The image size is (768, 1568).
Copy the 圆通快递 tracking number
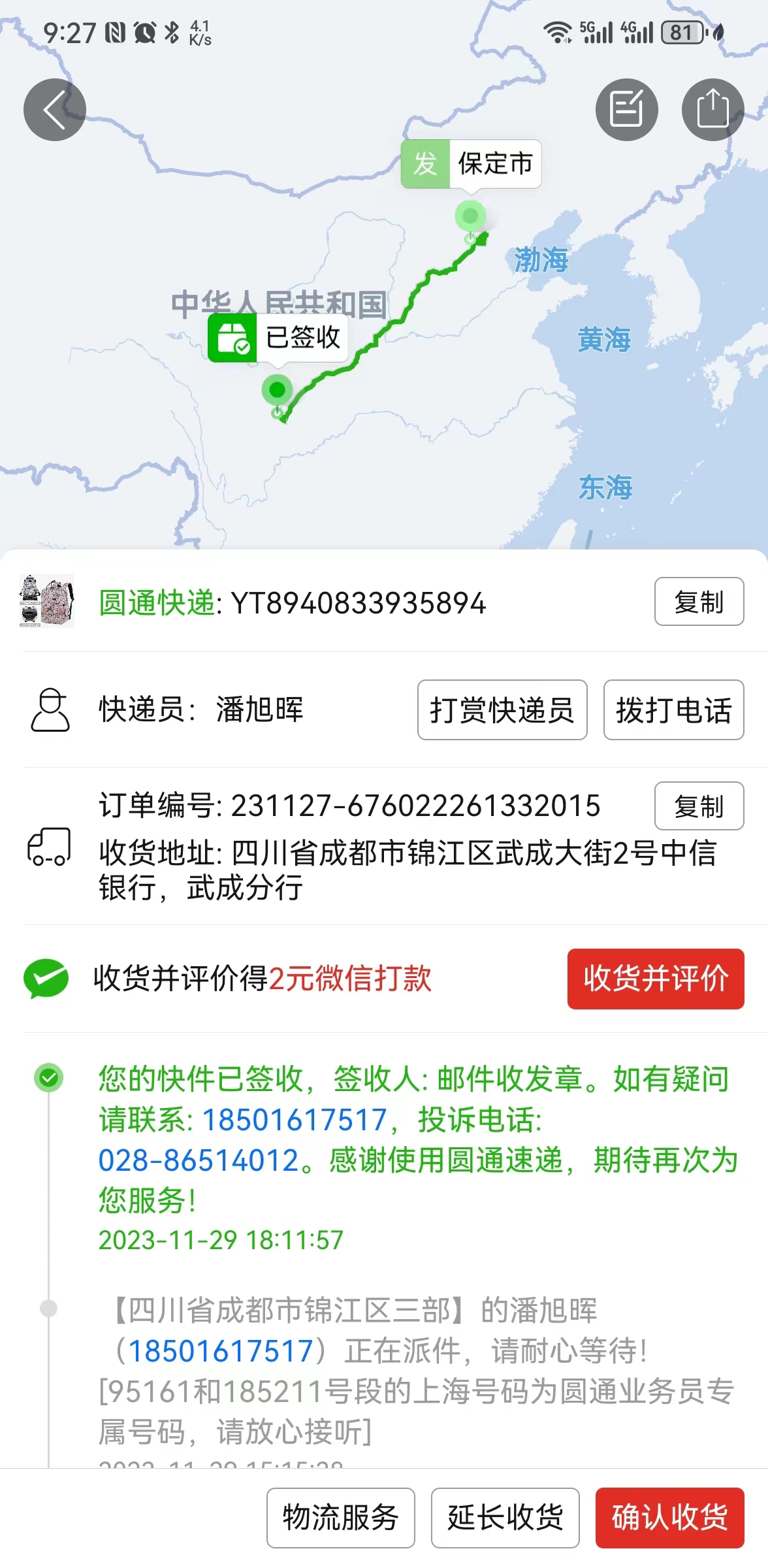pos(699,602)
